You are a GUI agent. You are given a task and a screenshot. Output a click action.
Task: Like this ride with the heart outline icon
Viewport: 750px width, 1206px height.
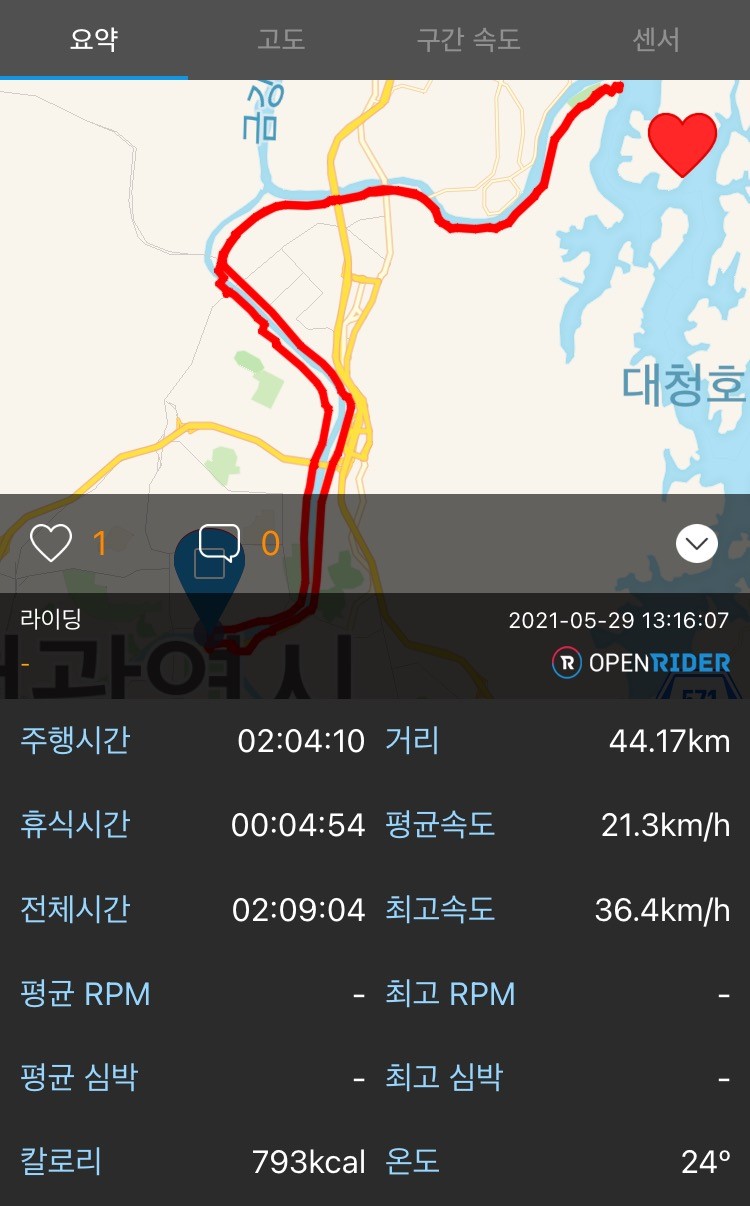point(51,543)
